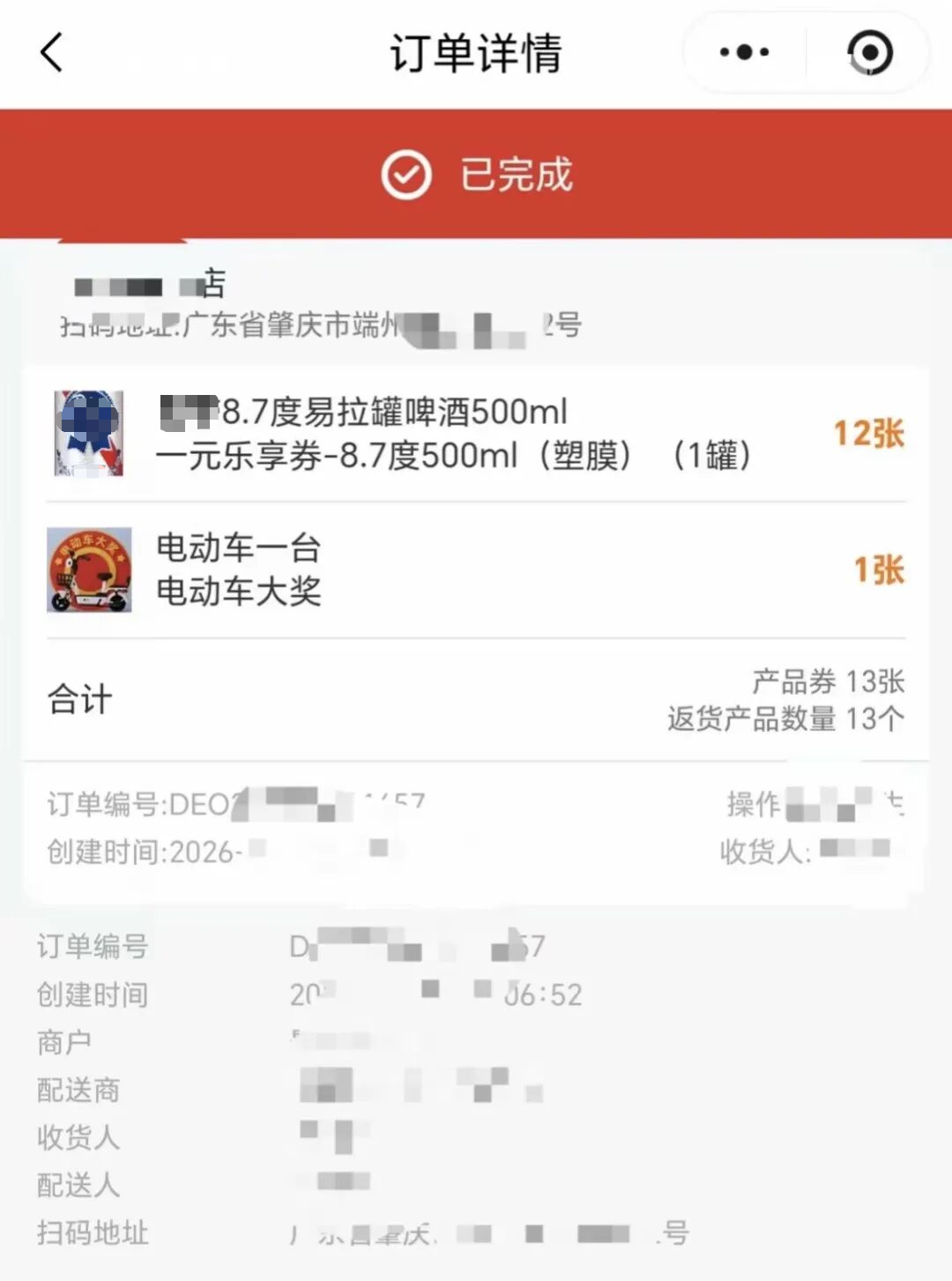Open the mini program more options menu
Image resolution: width=952 pixels, height=1281 pixels.
point(745,53)
